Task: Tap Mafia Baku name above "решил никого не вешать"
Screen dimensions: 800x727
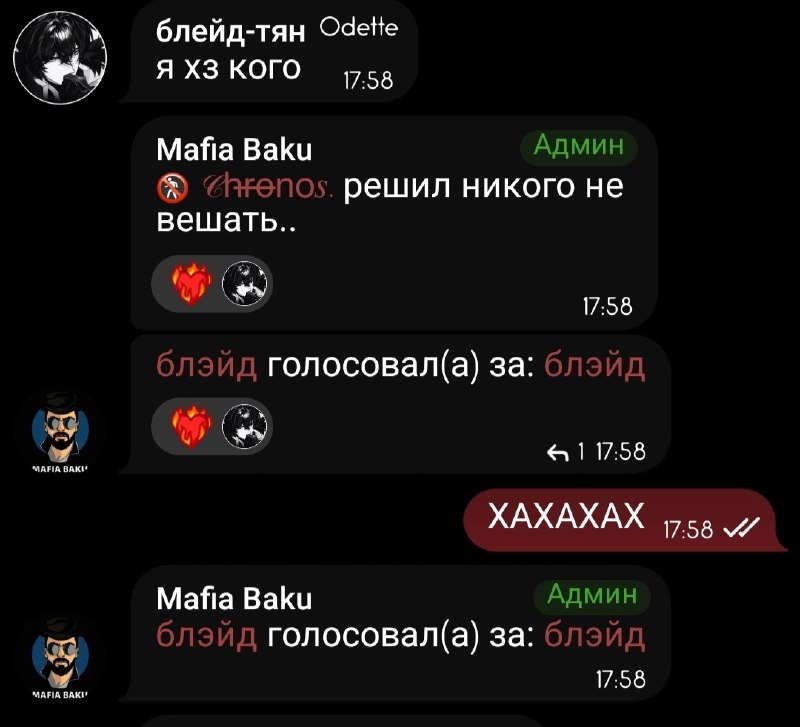Action: coord(234,149)
